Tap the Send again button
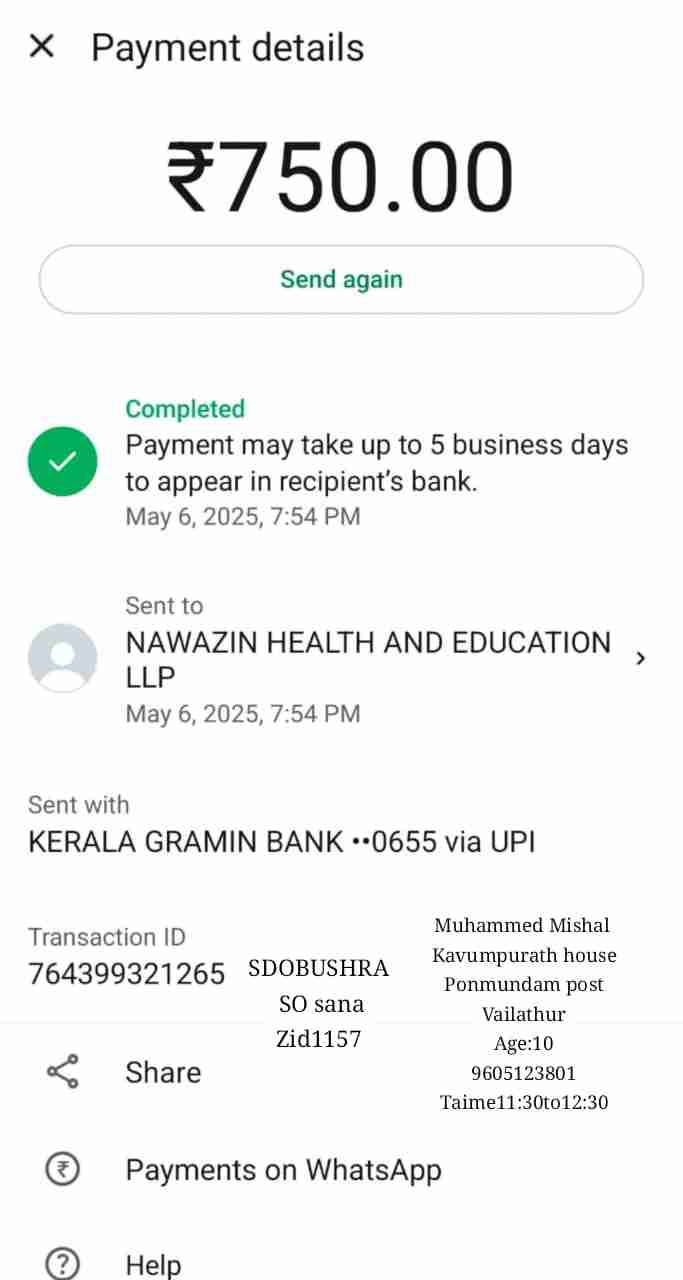 click(341, 280)
